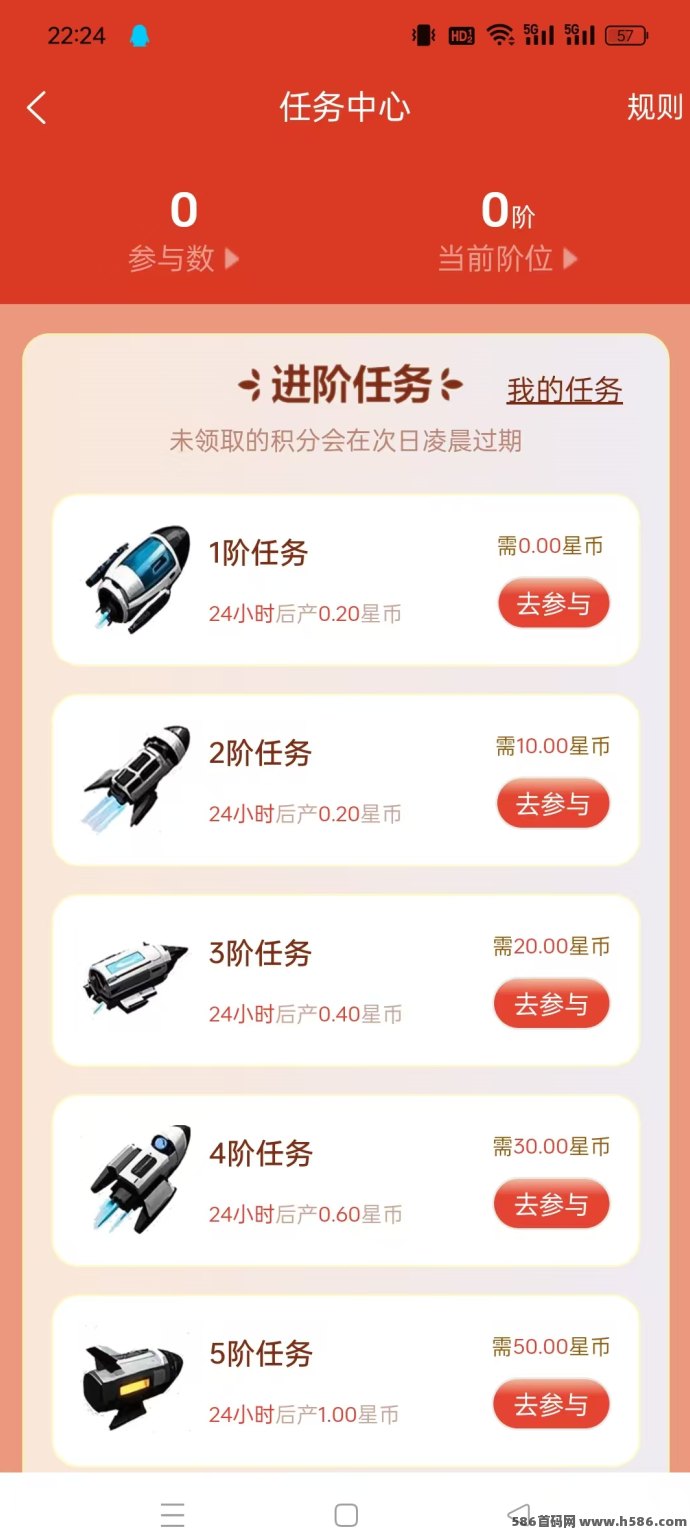Participate in 3阶任务

[551, 1004]
